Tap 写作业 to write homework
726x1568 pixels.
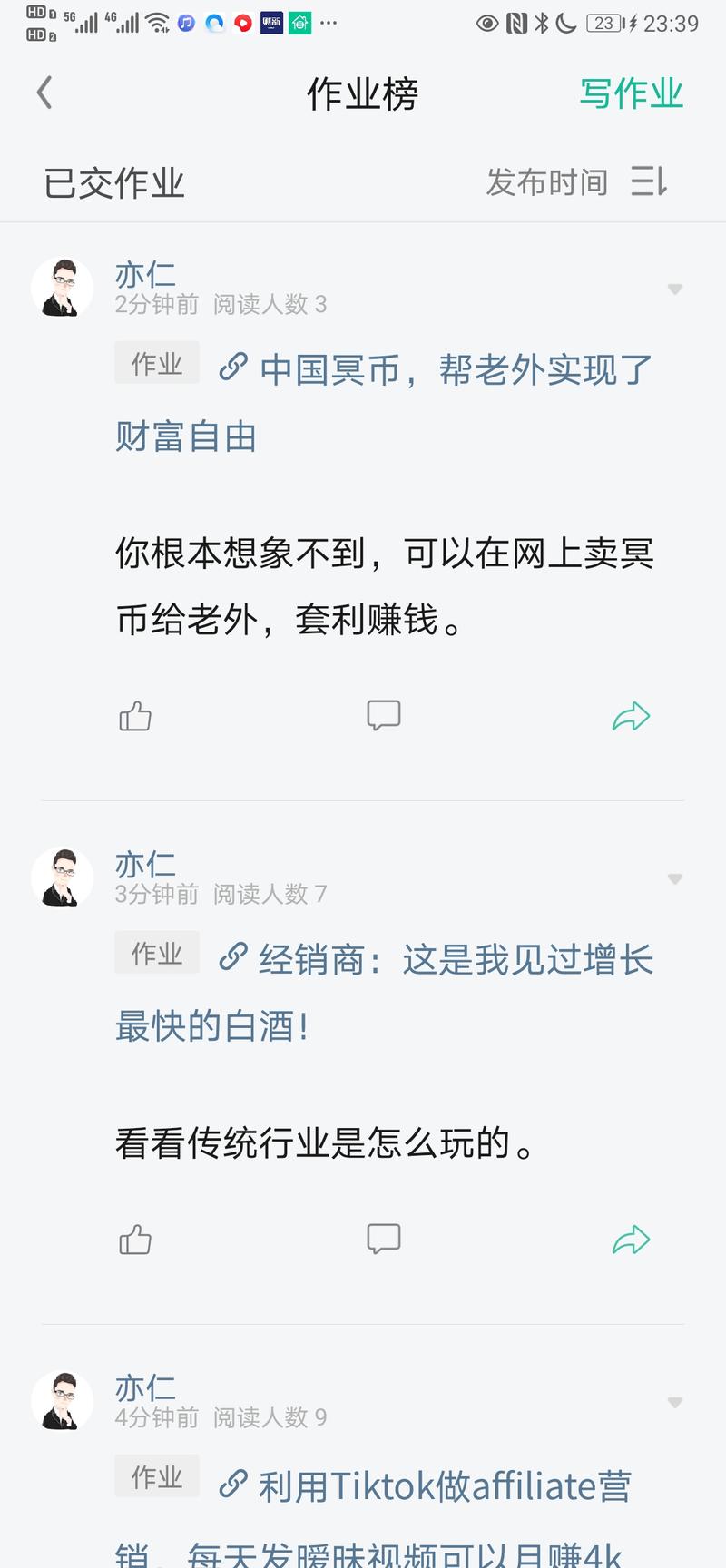click(x=633, y=93)
